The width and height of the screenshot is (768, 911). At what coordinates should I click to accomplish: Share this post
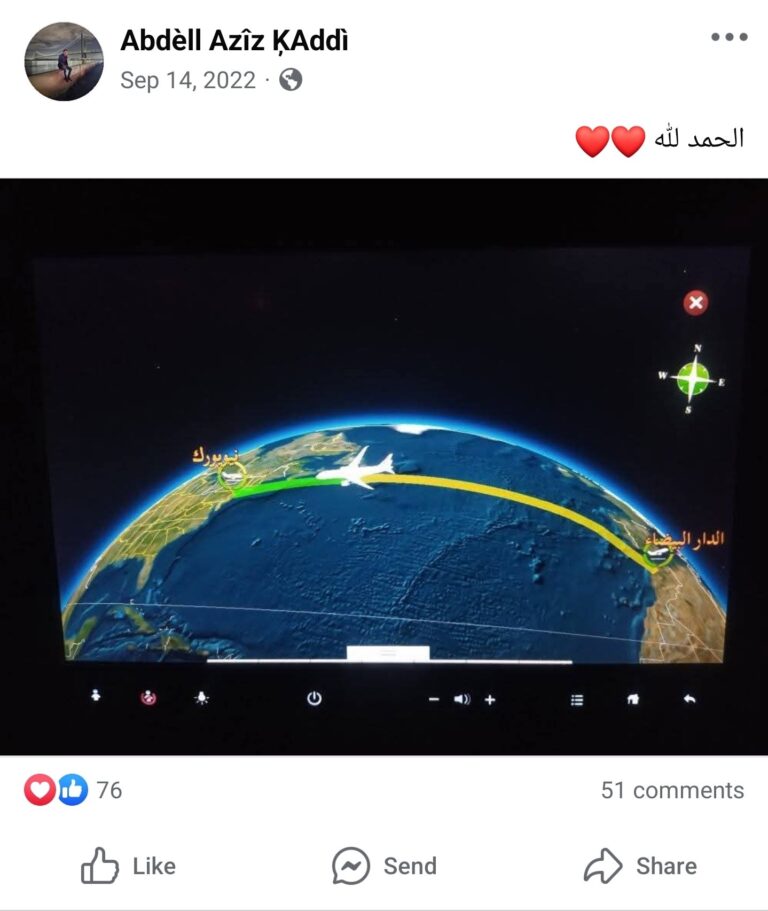[x=640, y=866]
